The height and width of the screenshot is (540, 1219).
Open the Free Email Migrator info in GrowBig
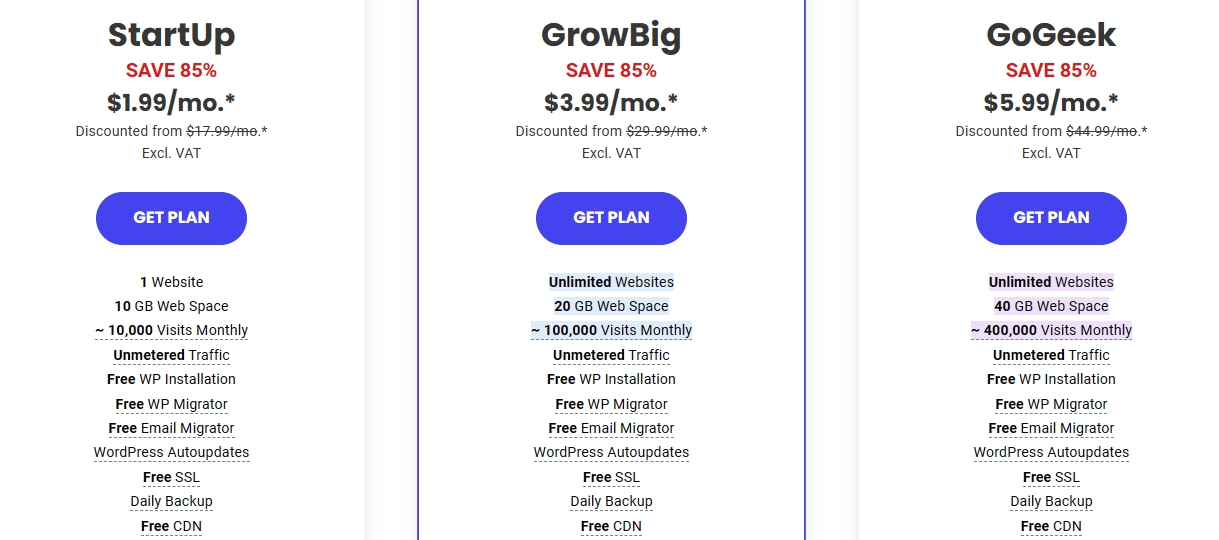pyautogui.click(x=611, y=428)
